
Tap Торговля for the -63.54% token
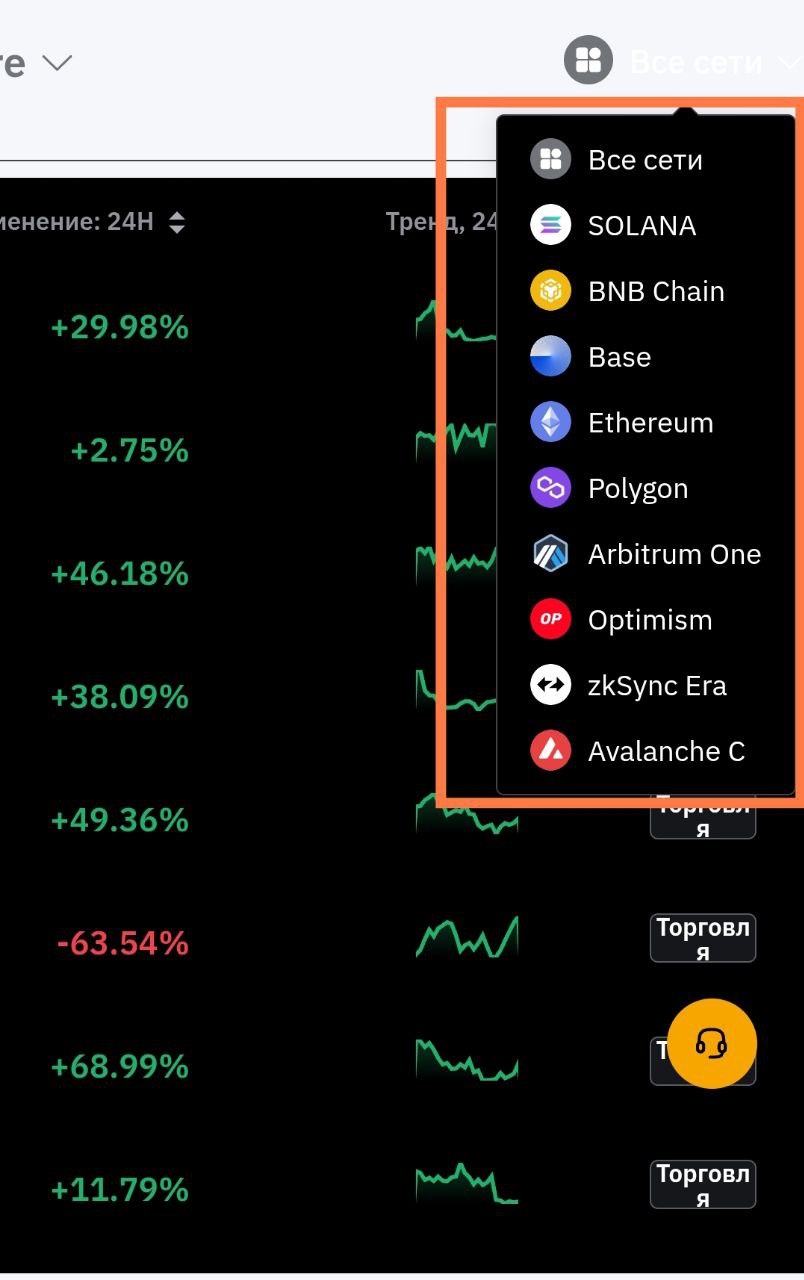(x=702, y=938)
